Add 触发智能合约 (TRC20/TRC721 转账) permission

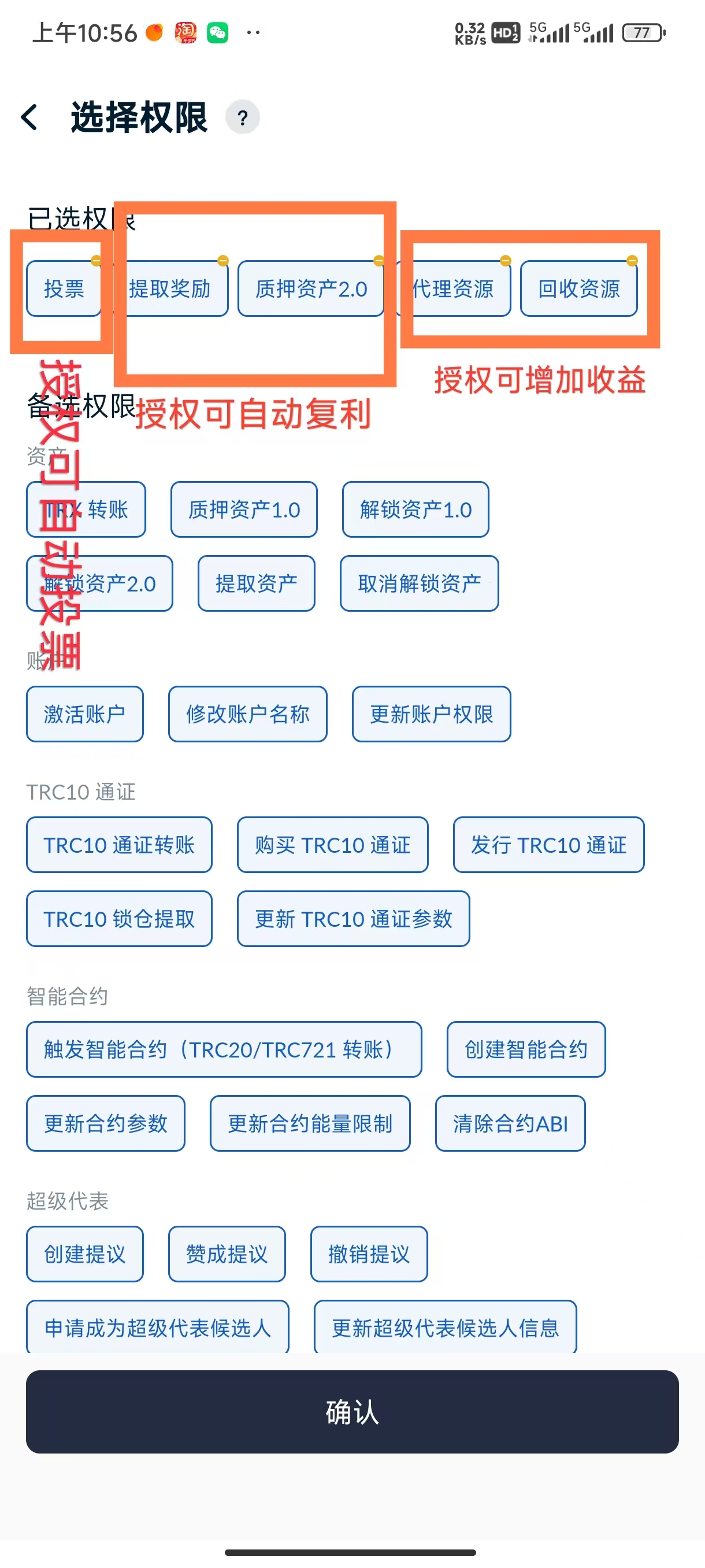coord(224,1049)
